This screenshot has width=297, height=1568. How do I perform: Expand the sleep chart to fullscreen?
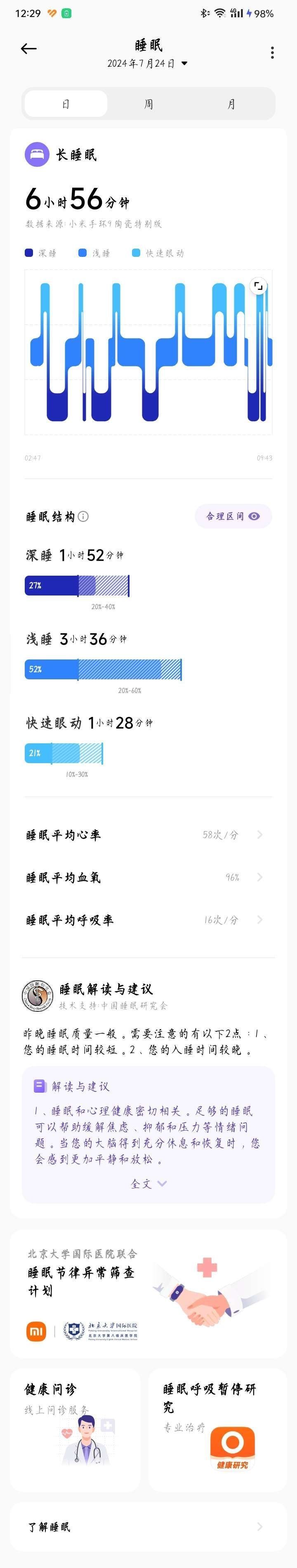pyautogui.click(x=259, y=286)
